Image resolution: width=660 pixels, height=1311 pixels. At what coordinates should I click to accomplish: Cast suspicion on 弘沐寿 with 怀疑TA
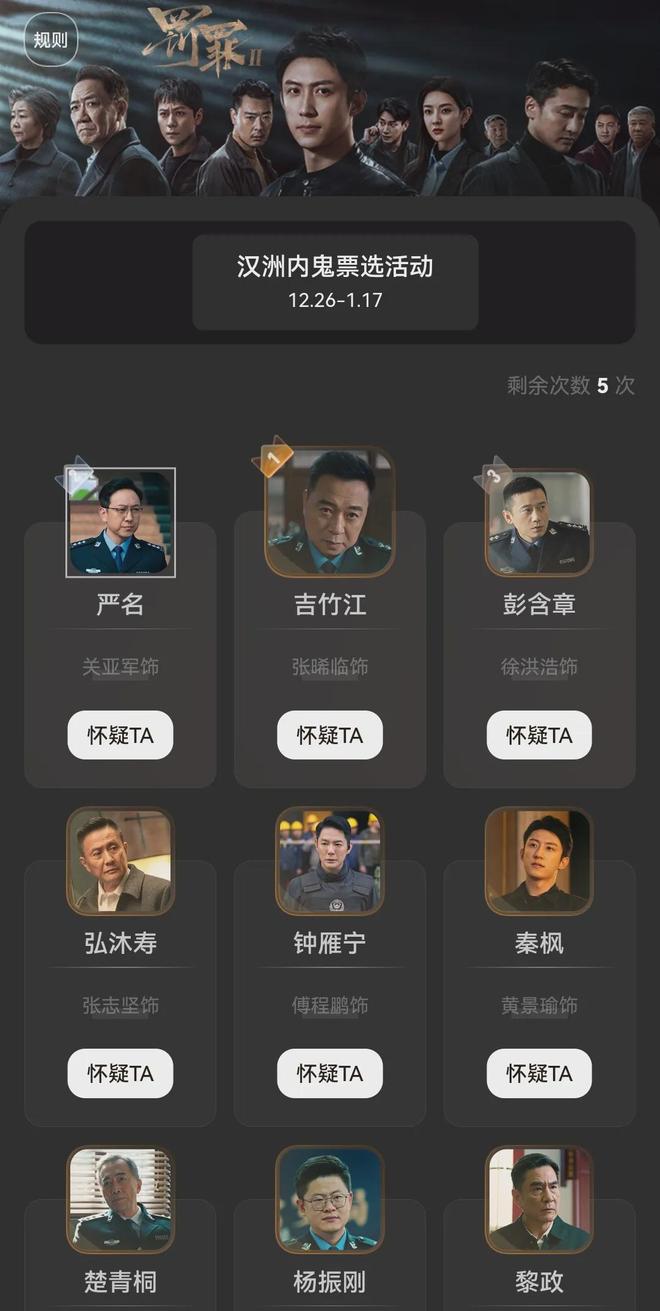point(120,1073)
